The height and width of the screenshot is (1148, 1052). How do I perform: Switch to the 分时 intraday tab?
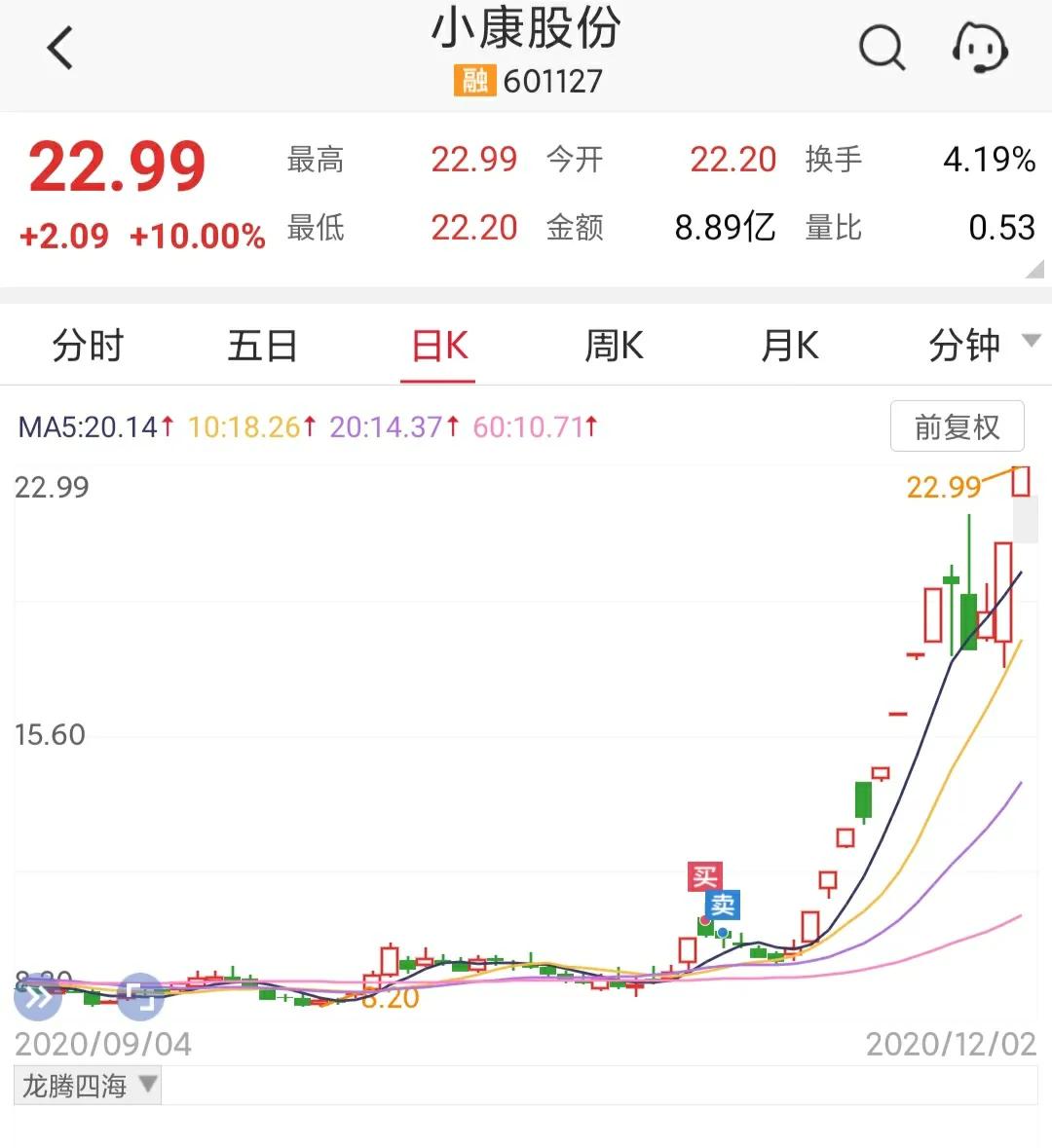[88, 345]
